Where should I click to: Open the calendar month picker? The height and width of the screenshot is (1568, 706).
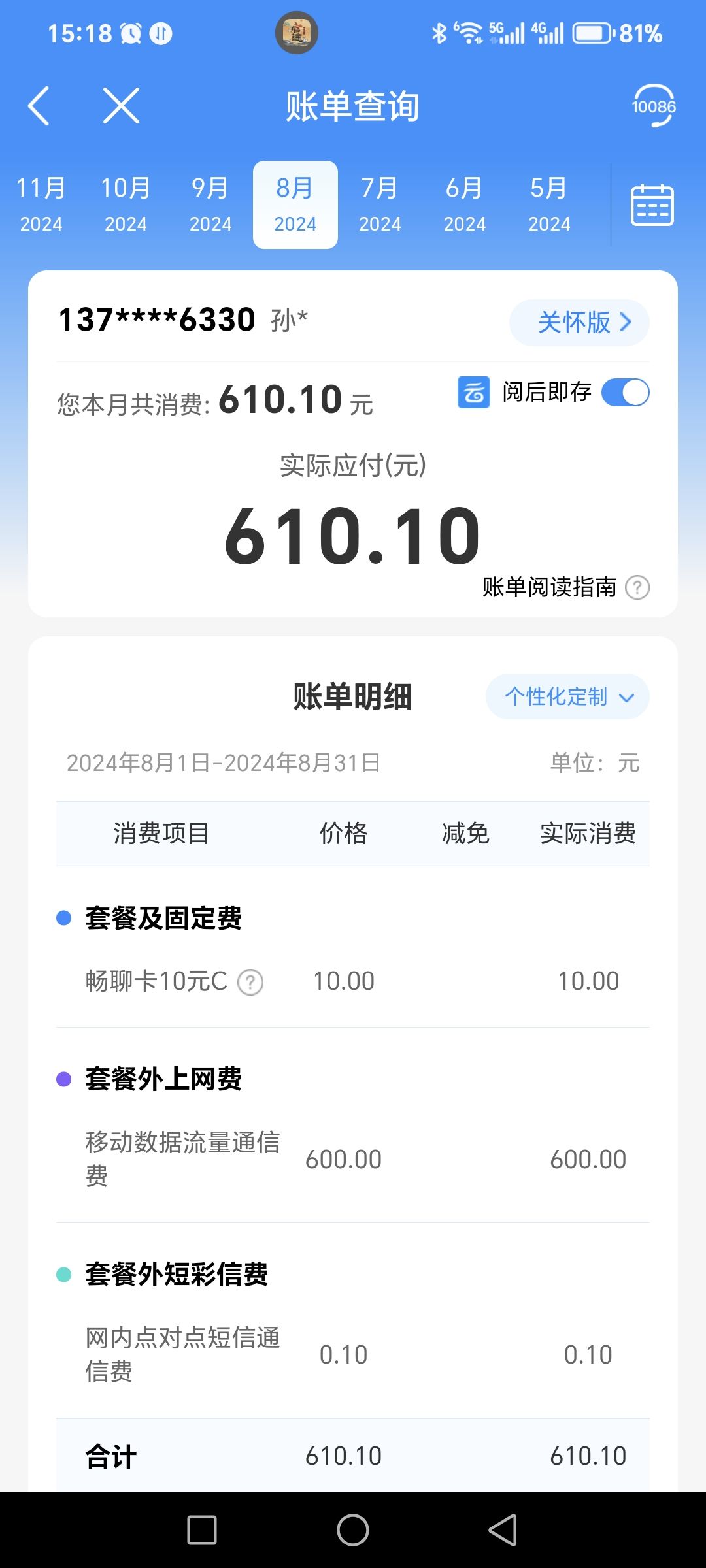[x=652, y=205]
